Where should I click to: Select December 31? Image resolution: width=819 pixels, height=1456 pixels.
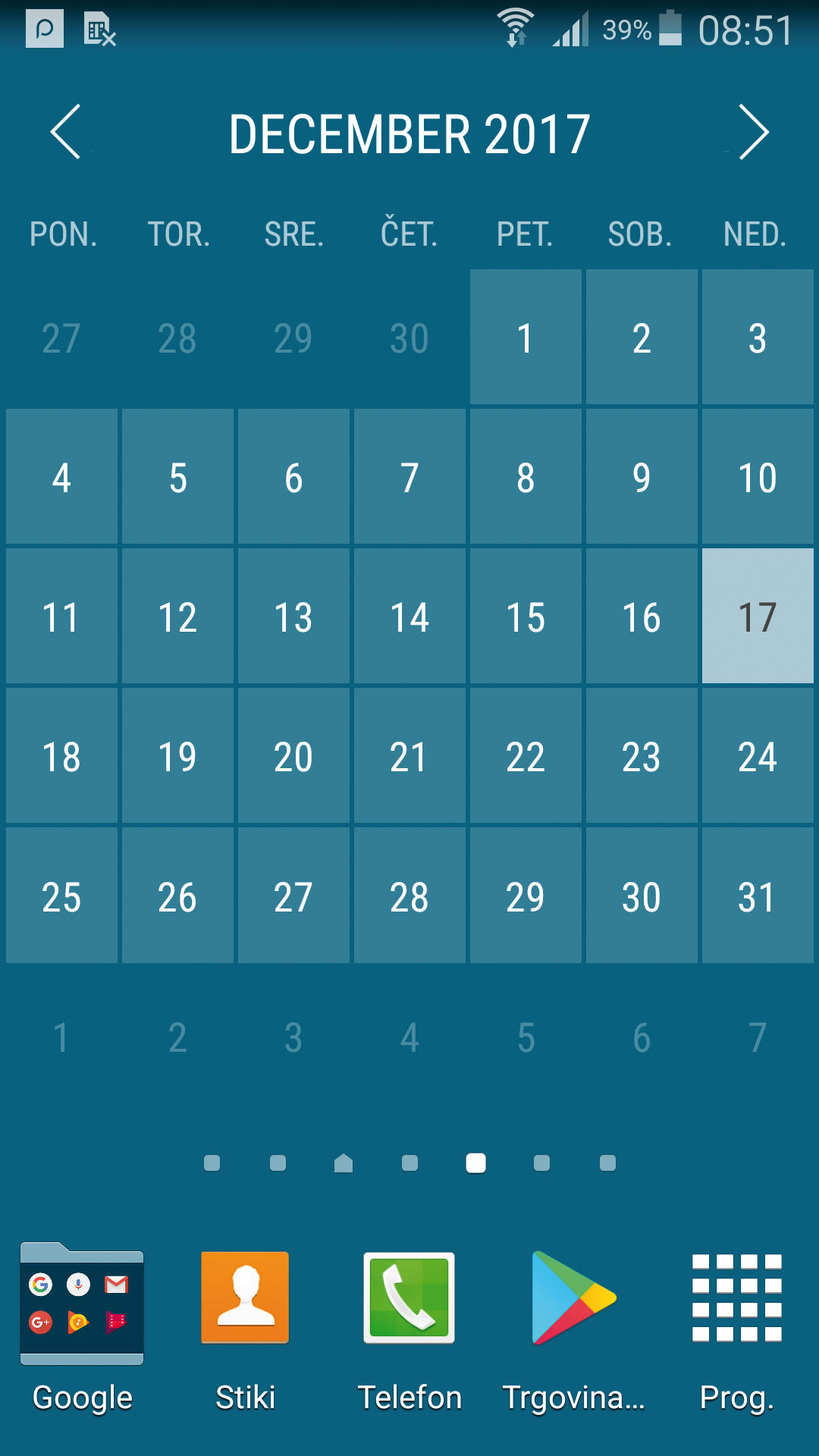tap(758, 895)
